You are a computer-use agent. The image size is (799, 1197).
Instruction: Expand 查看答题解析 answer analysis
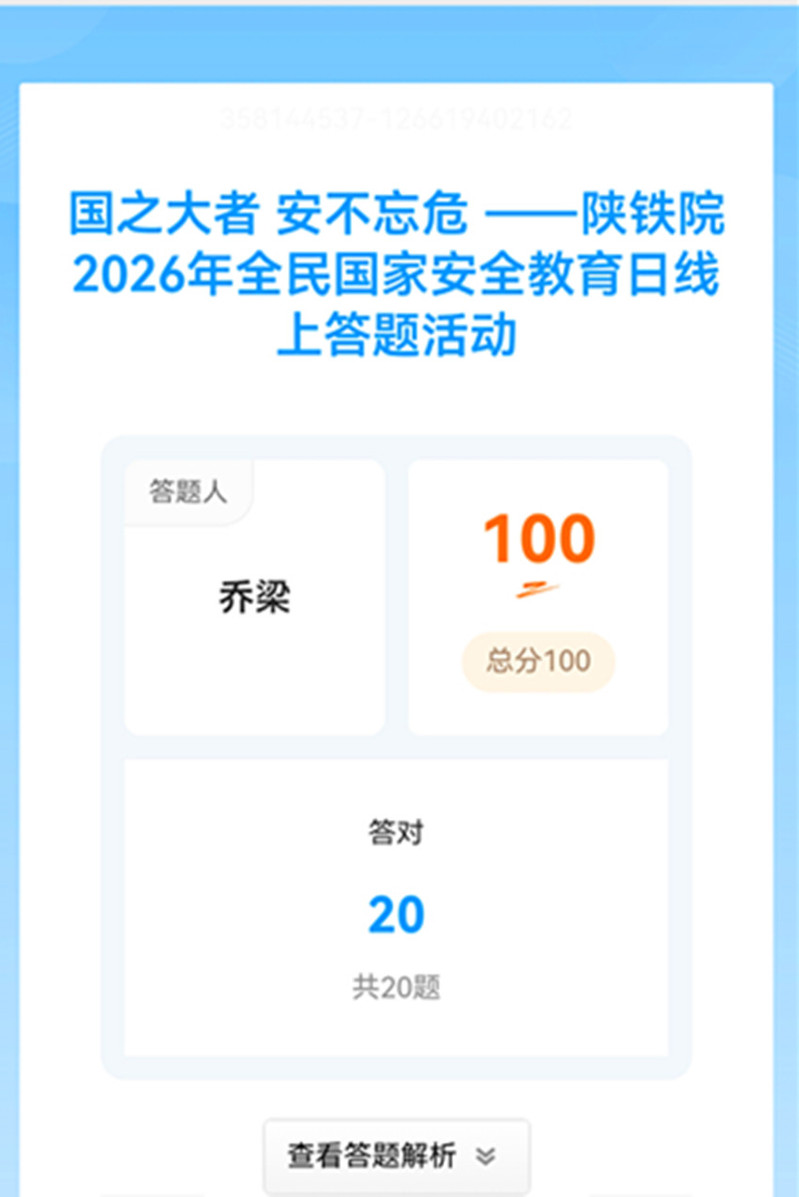[395, 1156]
